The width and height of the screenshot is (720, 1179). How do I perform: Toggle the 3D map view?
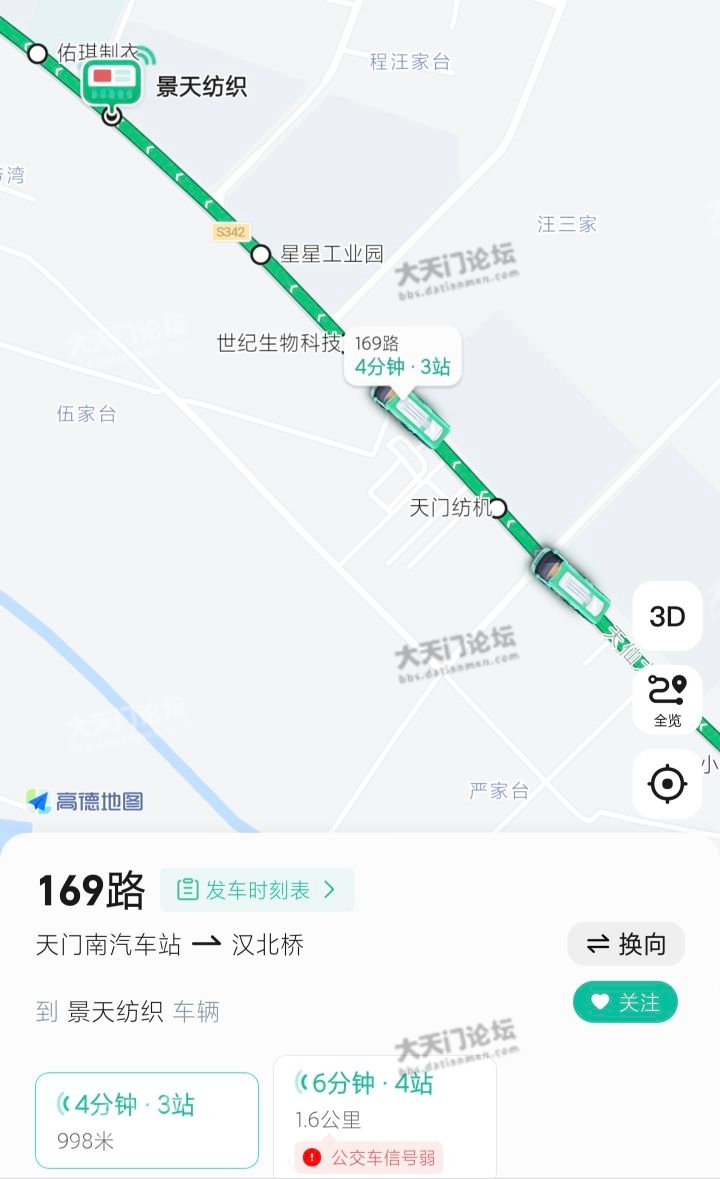click(667, 616)
